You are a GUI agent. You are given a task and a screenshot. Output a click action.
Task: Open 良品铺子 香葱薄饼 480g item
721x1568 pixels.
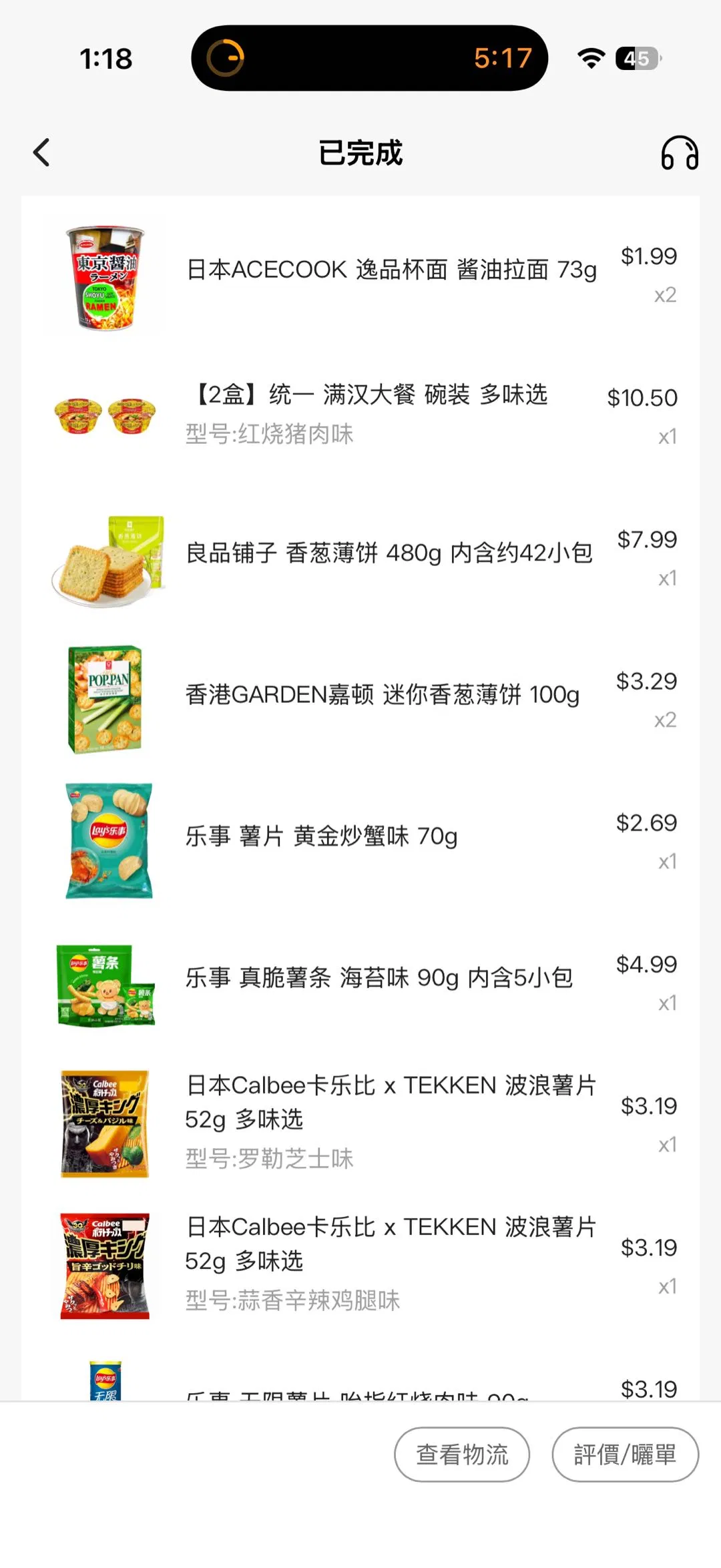(389, 553)
